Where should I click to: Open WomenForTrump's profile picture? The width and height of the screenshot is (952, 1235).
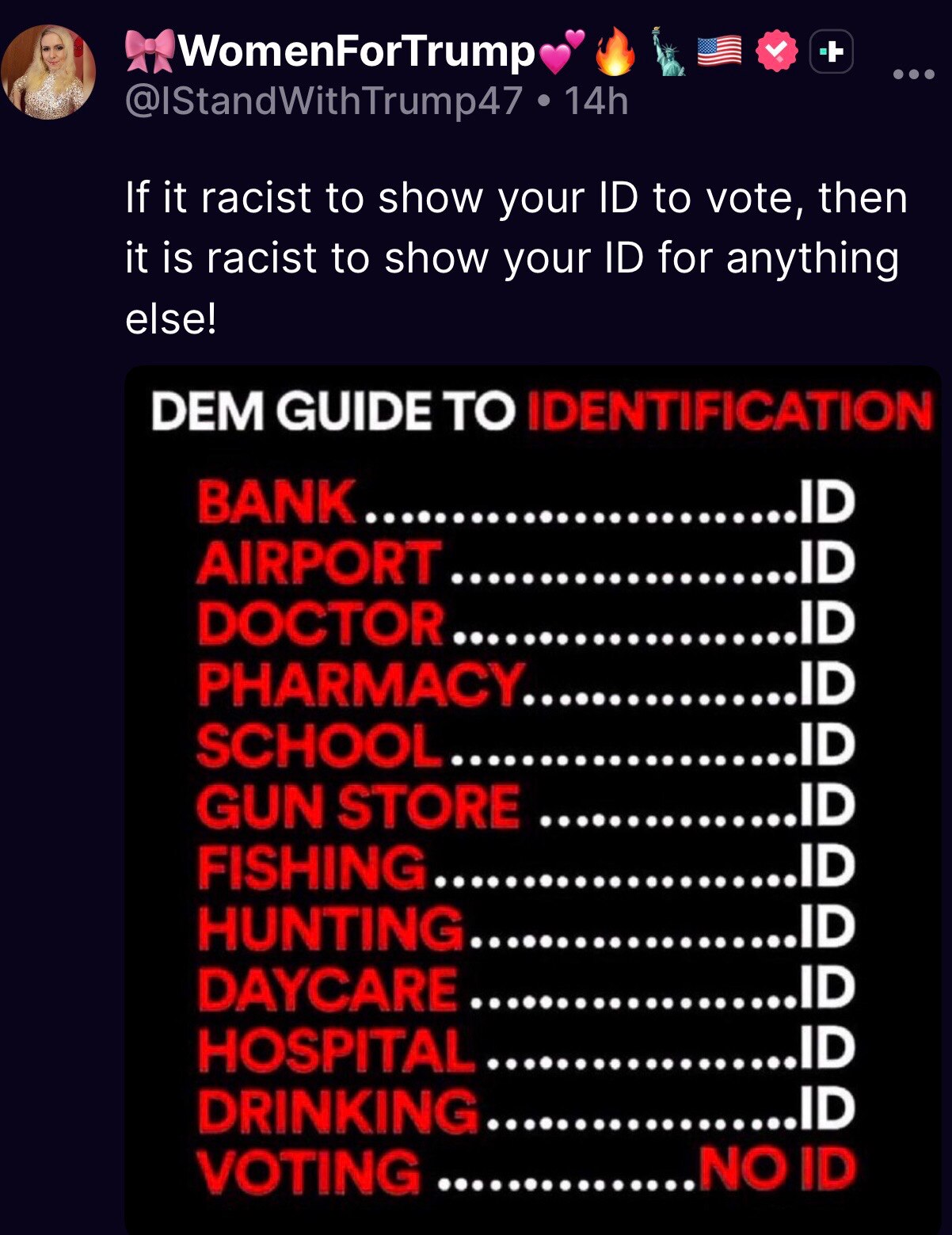point(48,72)
